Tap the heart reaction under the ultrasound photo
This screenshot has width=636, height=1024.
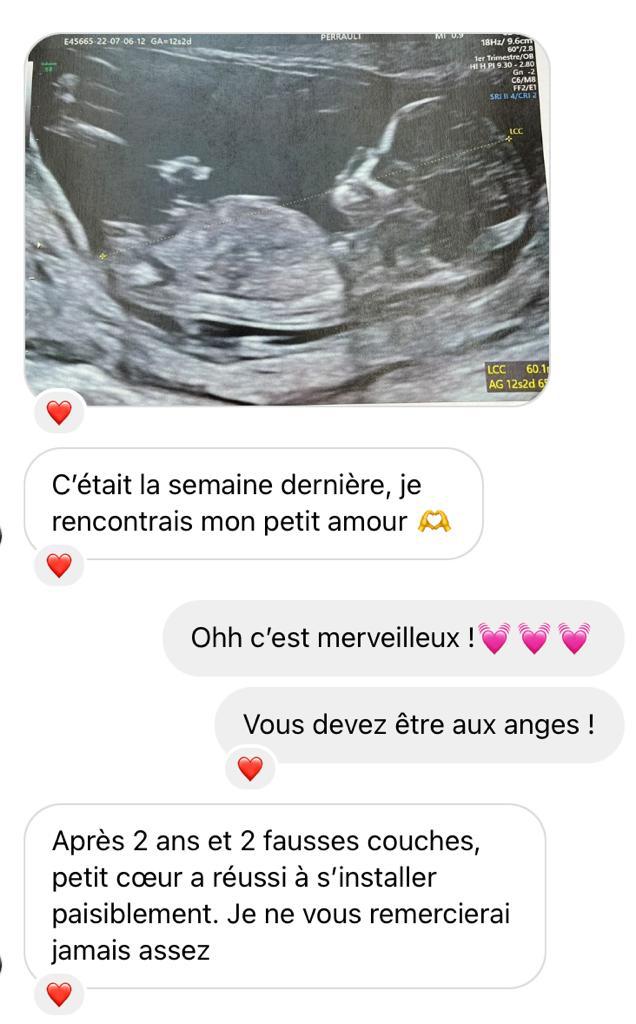point(59,413)
